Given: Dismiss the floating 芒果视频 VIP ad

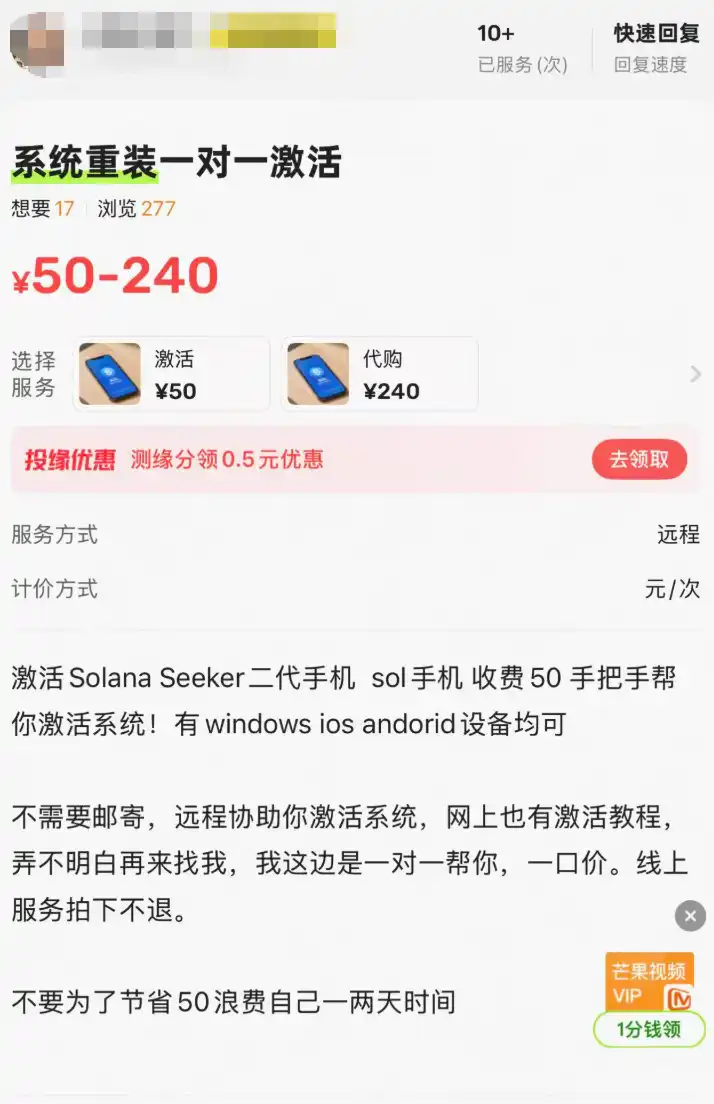Looking at the screenshot, I should [690, 915].
